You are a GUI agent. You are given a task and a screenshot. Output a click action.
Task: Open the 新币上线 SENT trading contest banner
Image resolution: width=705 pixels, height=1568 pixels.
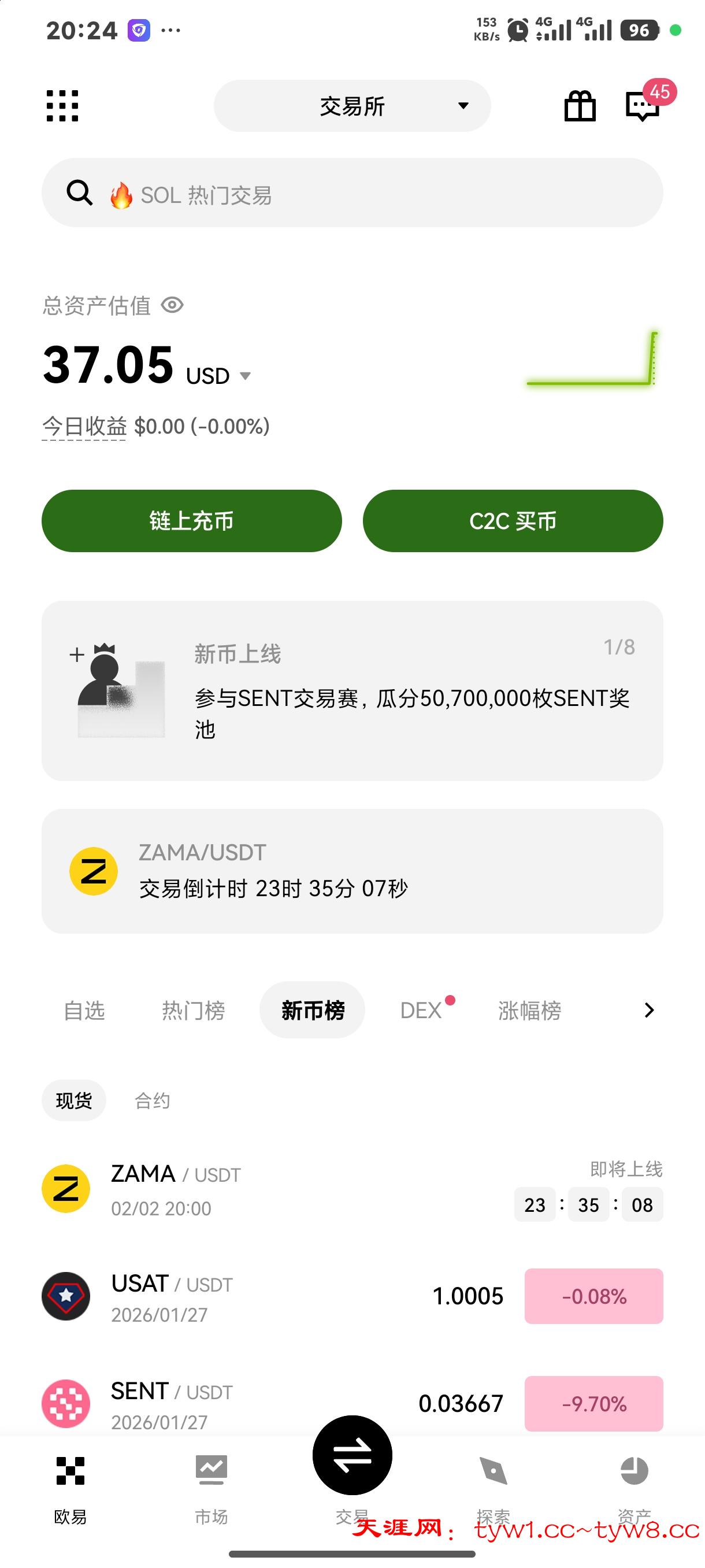(352, 691)
